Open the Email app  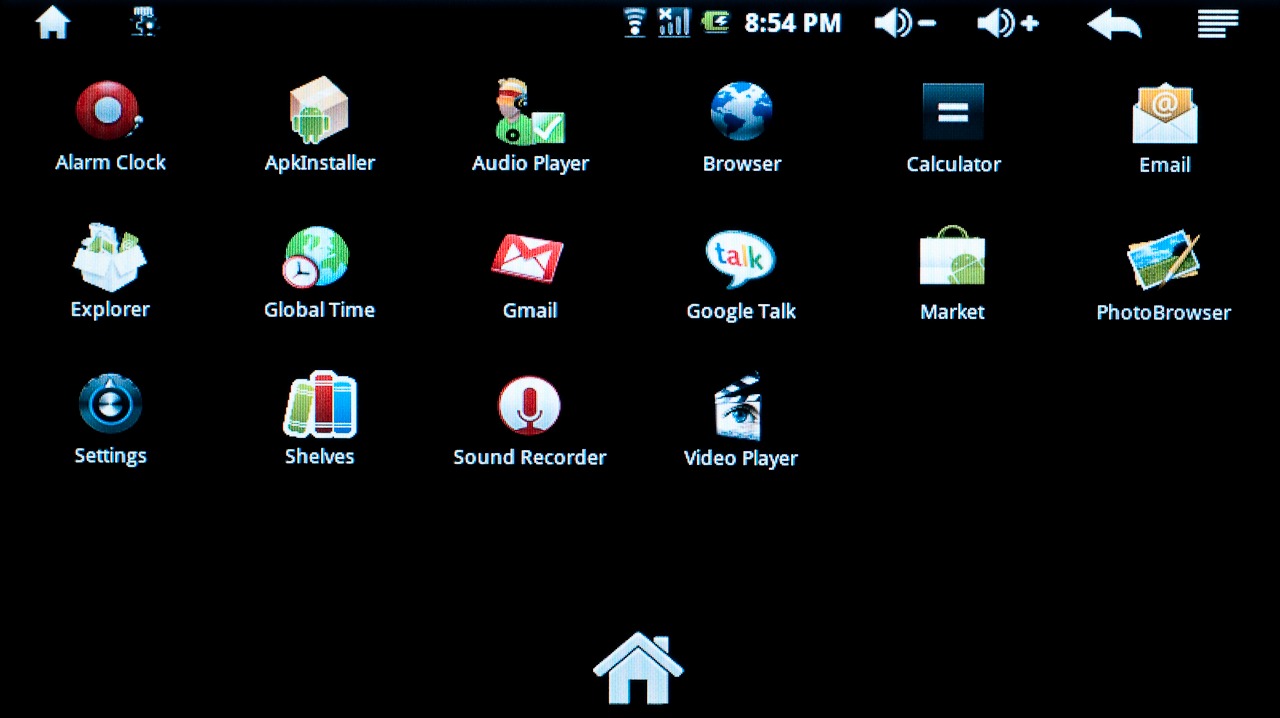1164,114
